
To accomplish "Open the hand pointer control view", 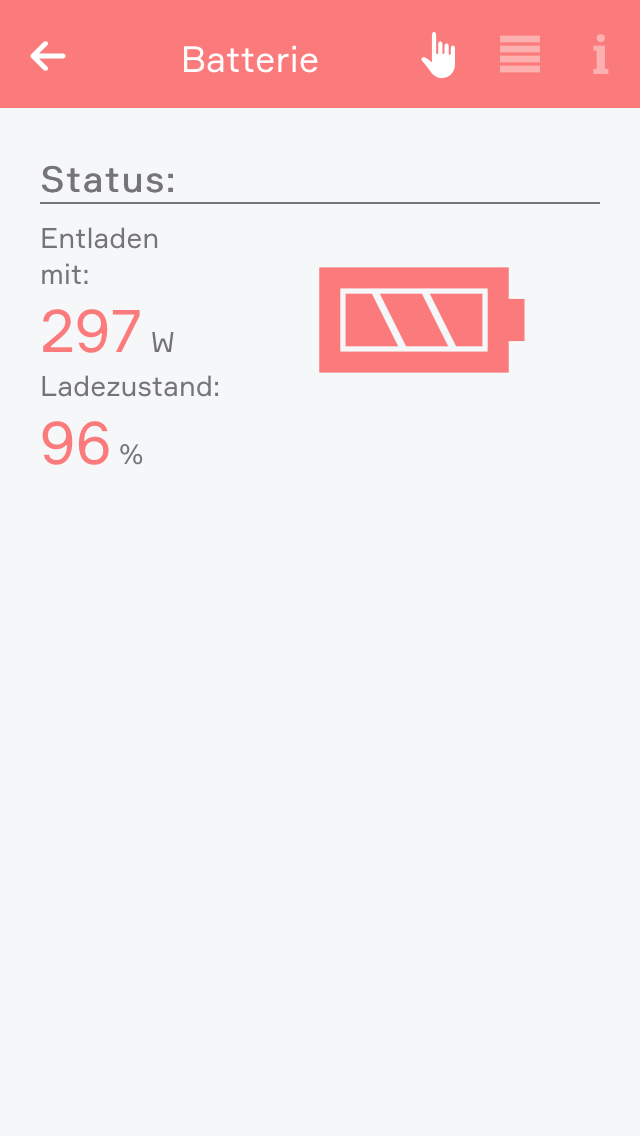I will point(438,55).
